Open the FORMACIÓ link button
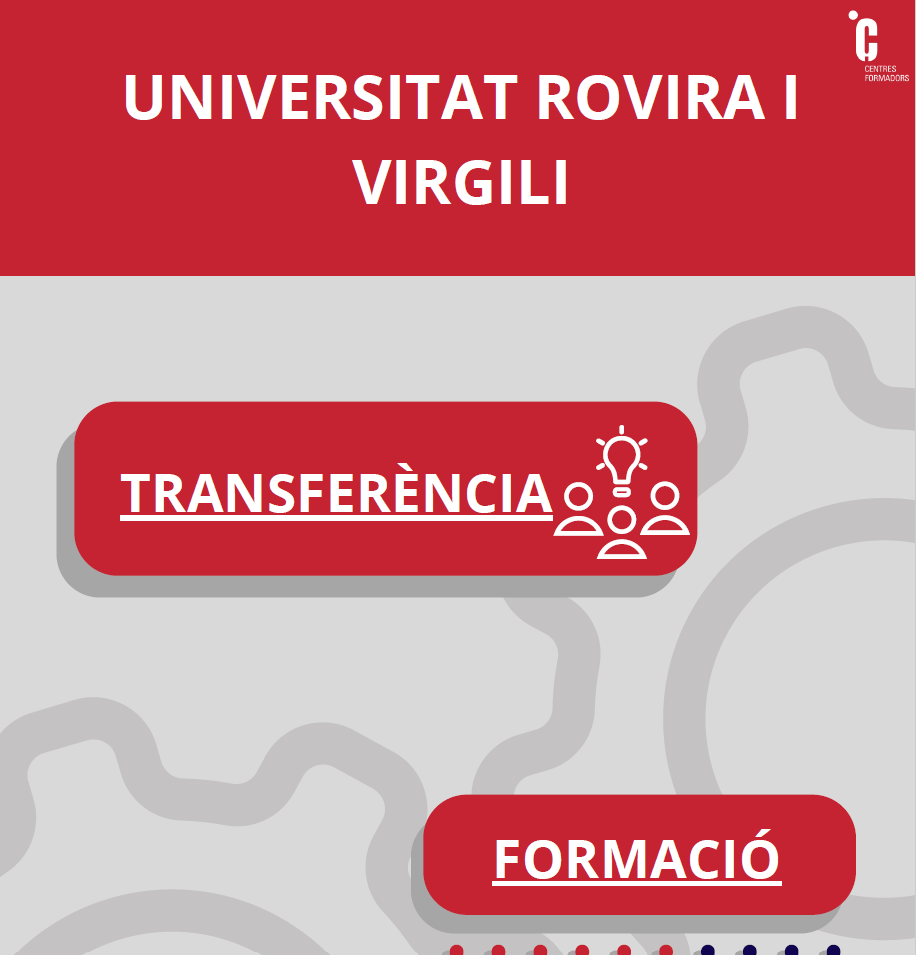 coord(637,858)
